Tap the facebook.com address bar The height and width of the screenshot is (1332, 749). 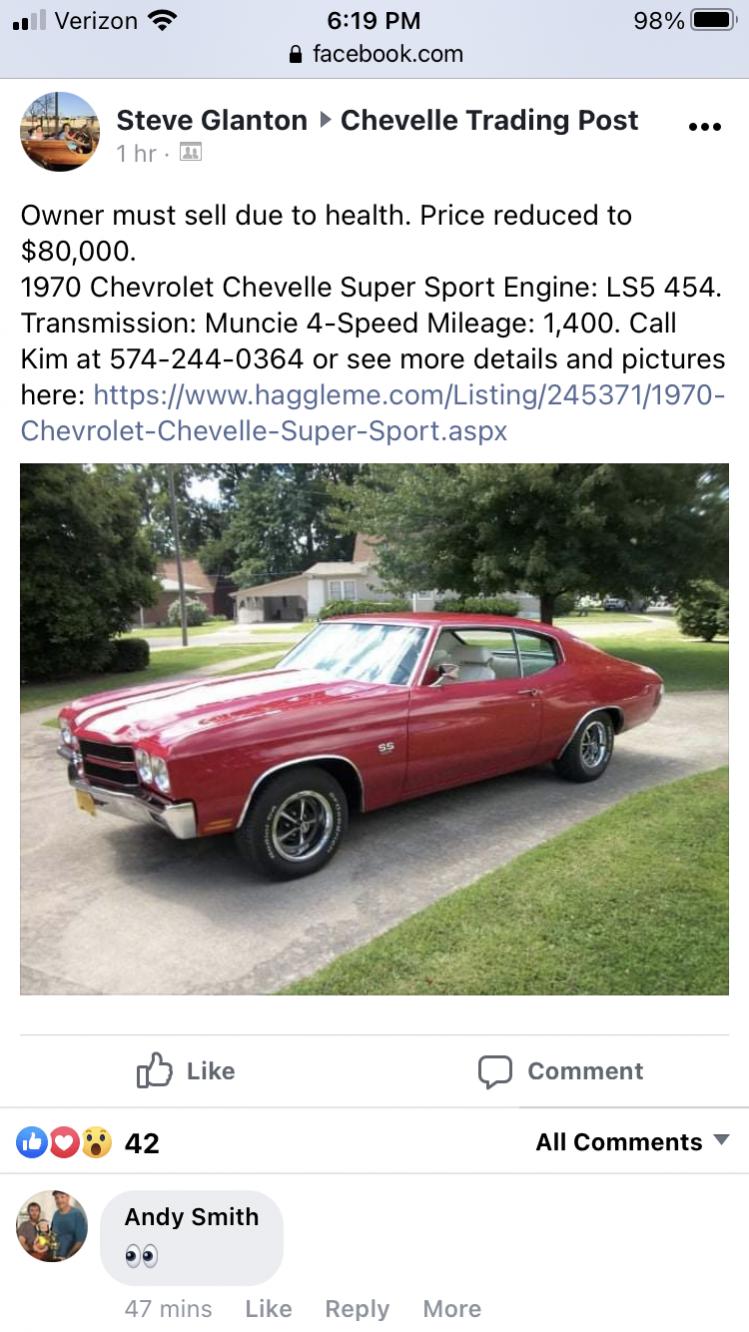point(375,54)
